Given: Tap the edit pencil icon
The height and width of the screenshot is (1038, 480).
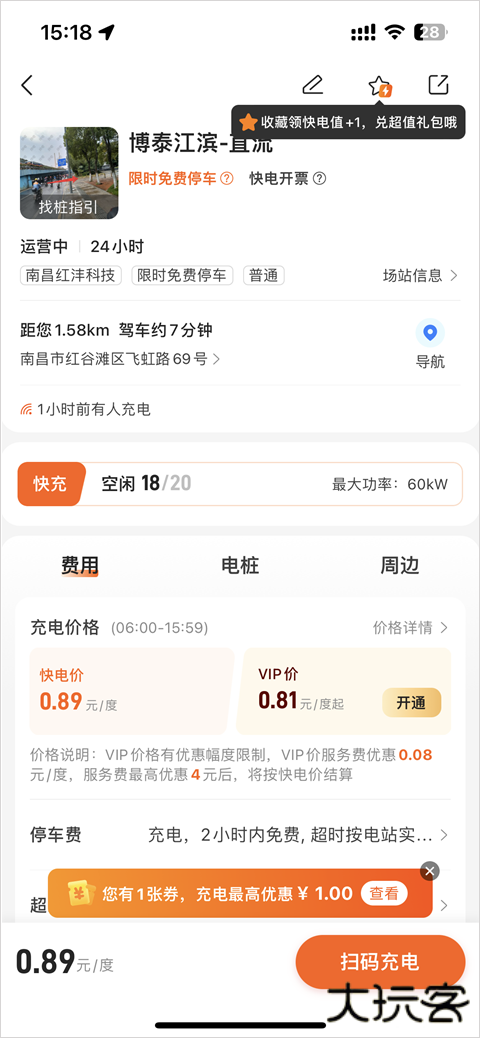Looking at the screenshot, I should [x=312, y=85].
